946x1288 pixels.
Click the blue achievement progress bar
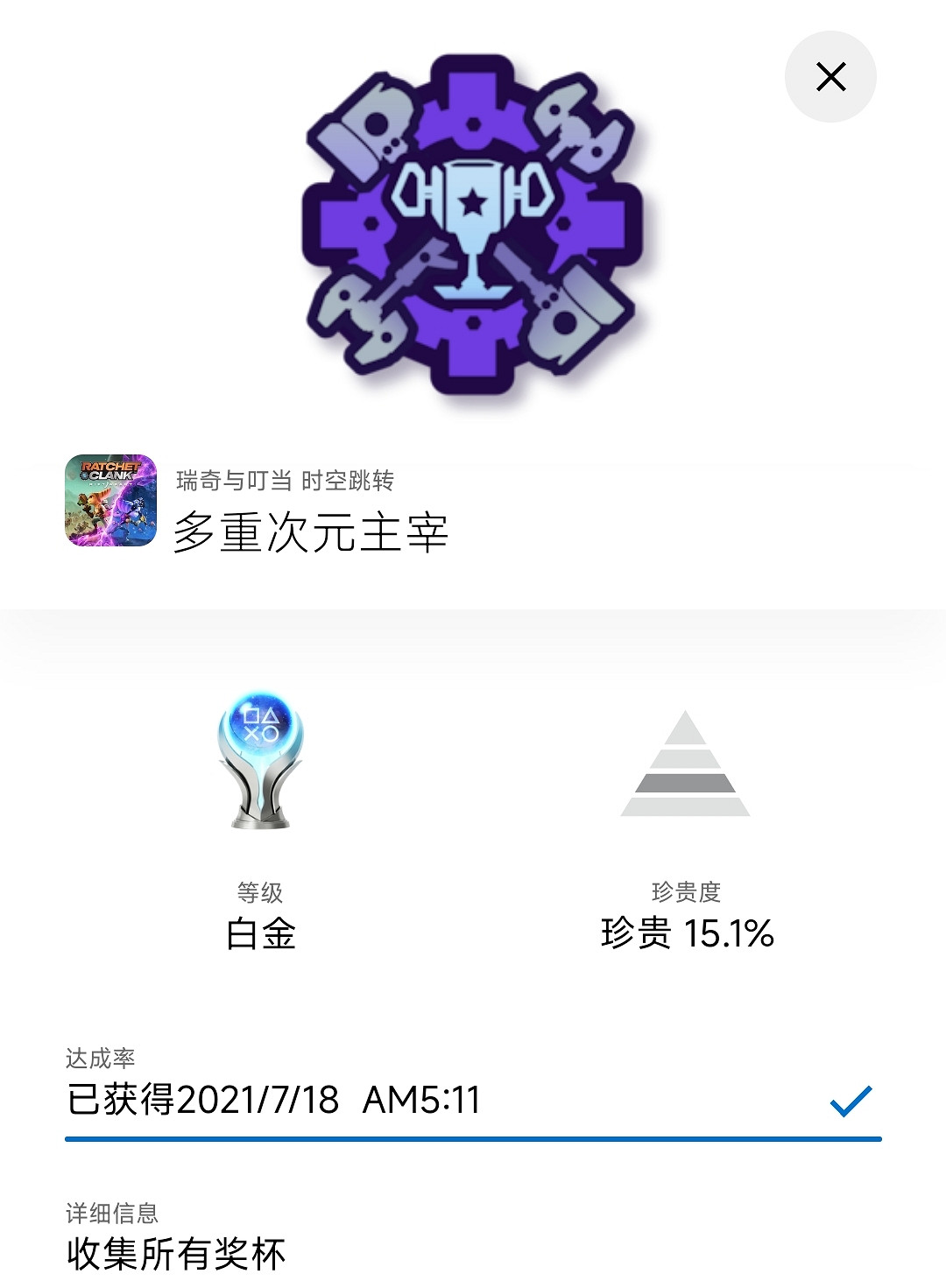tap(473, 1140)
